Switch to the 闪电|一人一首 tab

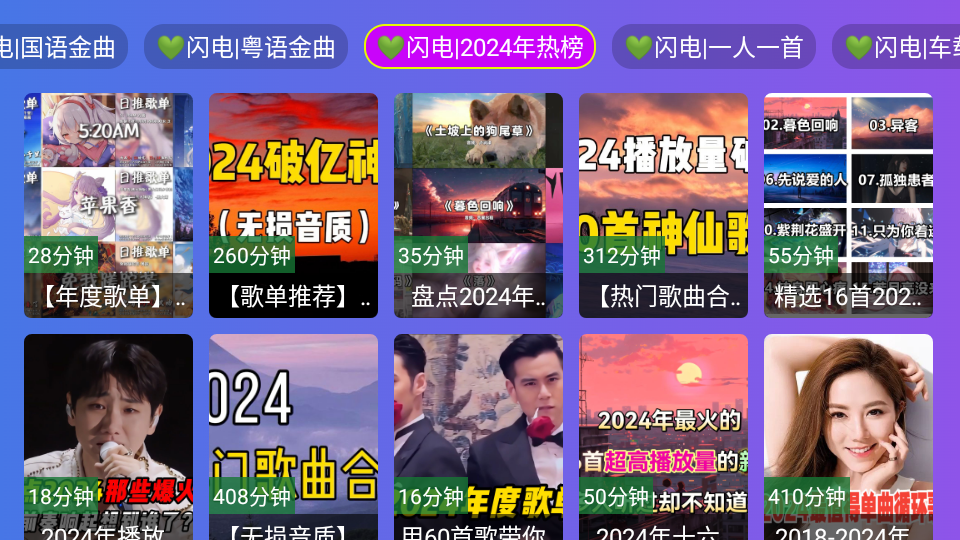point(714,47)
